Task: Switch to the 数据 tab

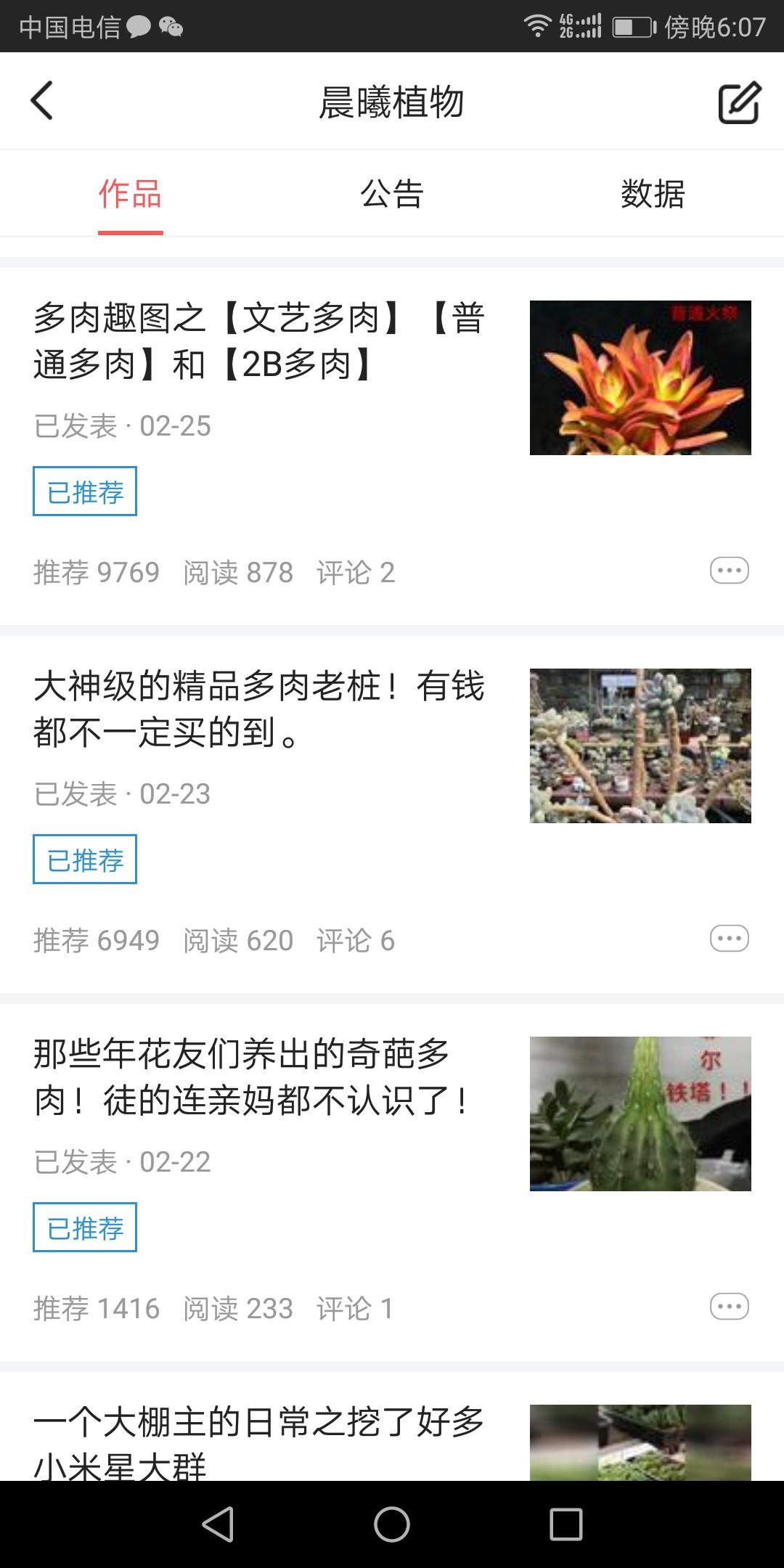Action: point(652,192)
